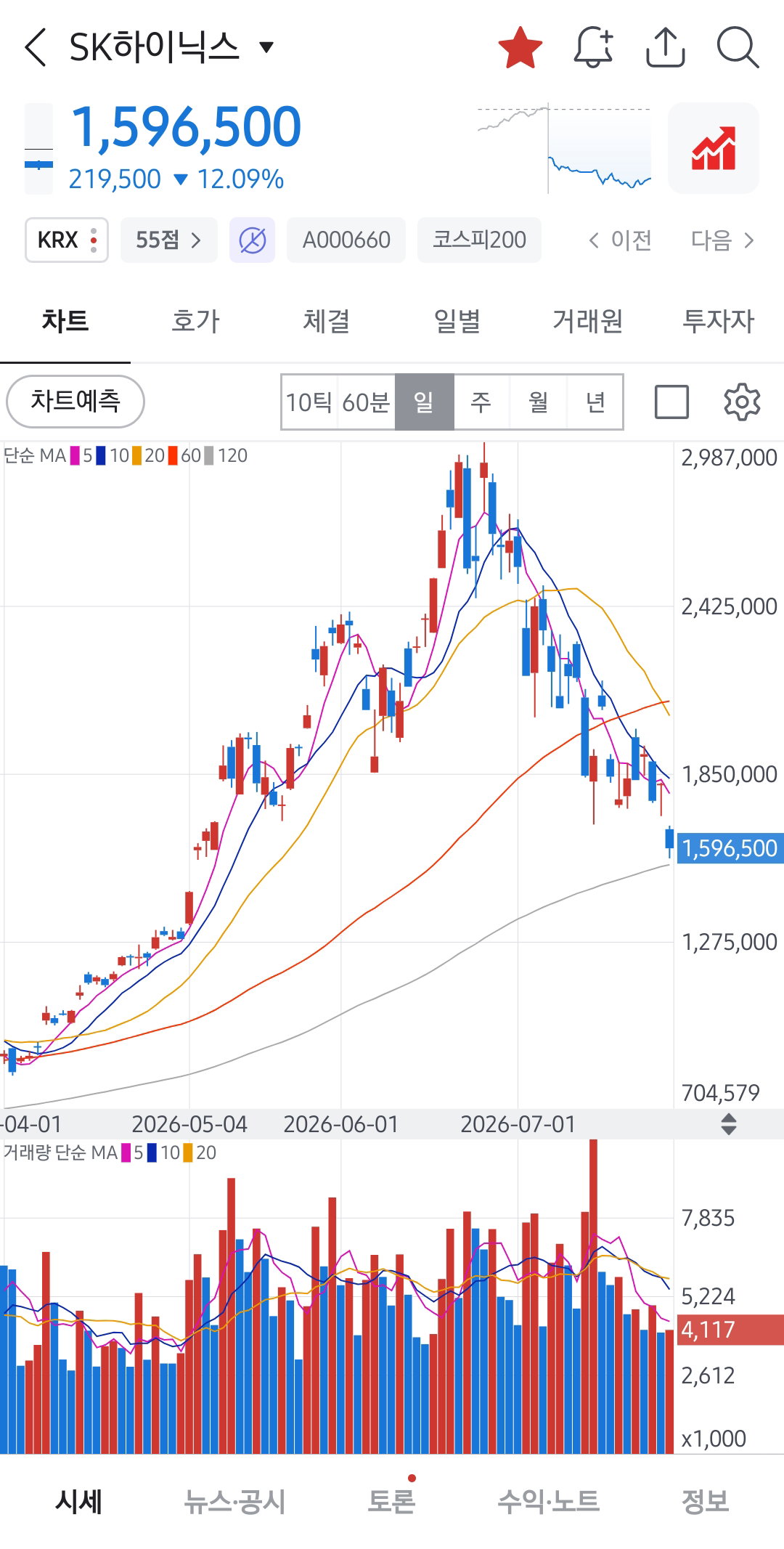Image resolution: width=784 pixels, height=1549 pixels.
Task: Open chart settings gear icon
Action: click(742, 402)
